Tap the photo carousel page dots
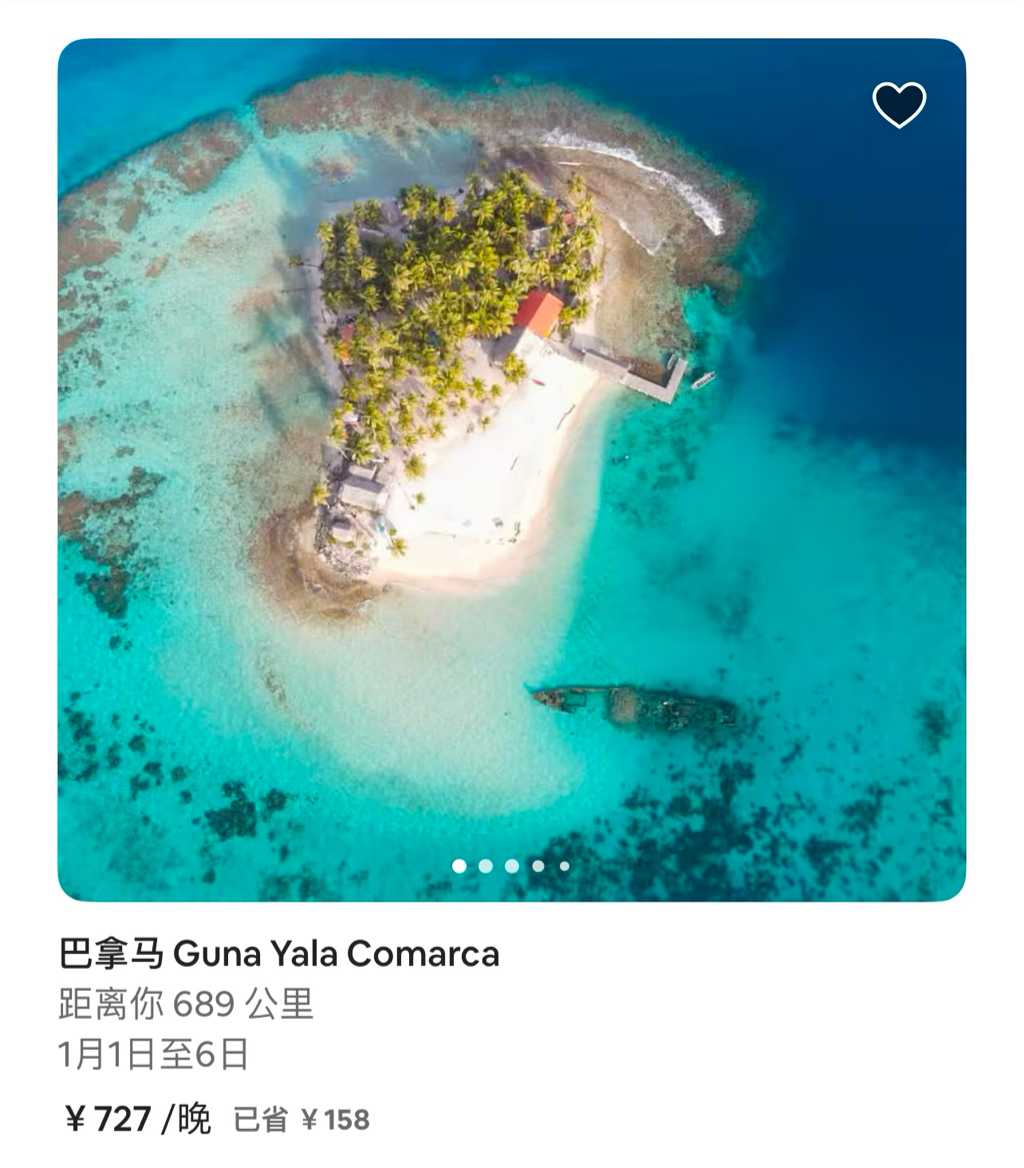 click(511, 866)
